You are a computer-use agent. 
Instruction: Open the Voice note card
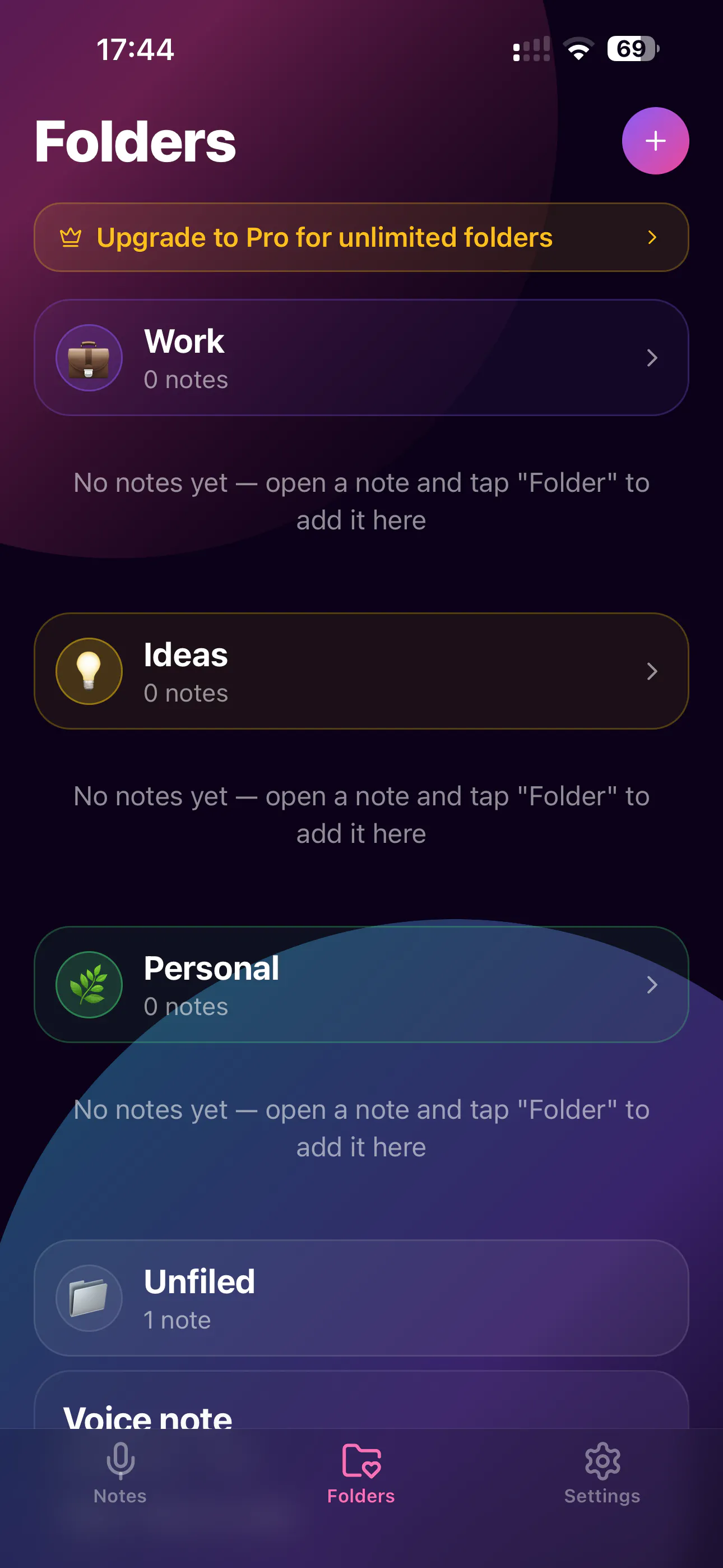tap(361, 1399)
